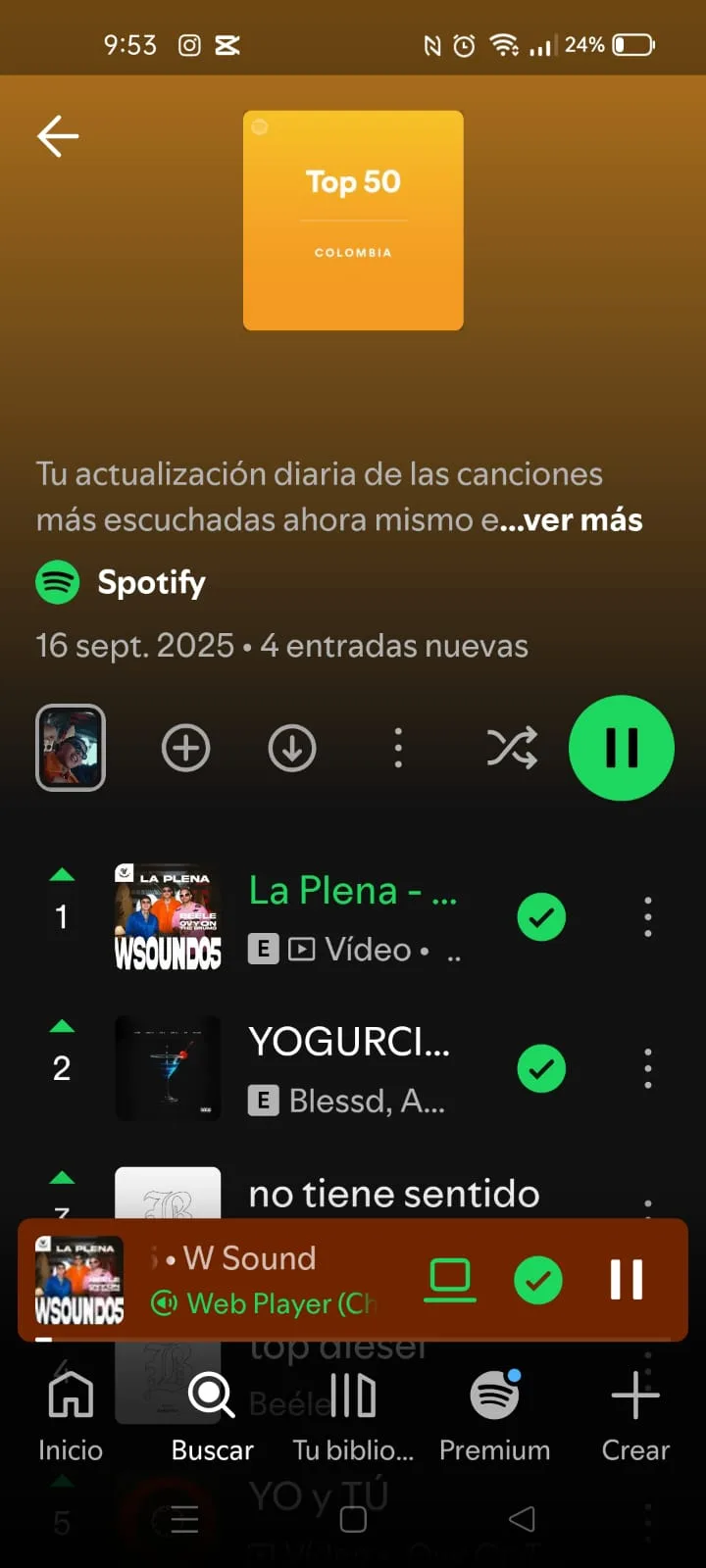Screen dimensions: 706x1568
Task: Open more options for YOGURCI... track
Action: tap(648, 1068)
